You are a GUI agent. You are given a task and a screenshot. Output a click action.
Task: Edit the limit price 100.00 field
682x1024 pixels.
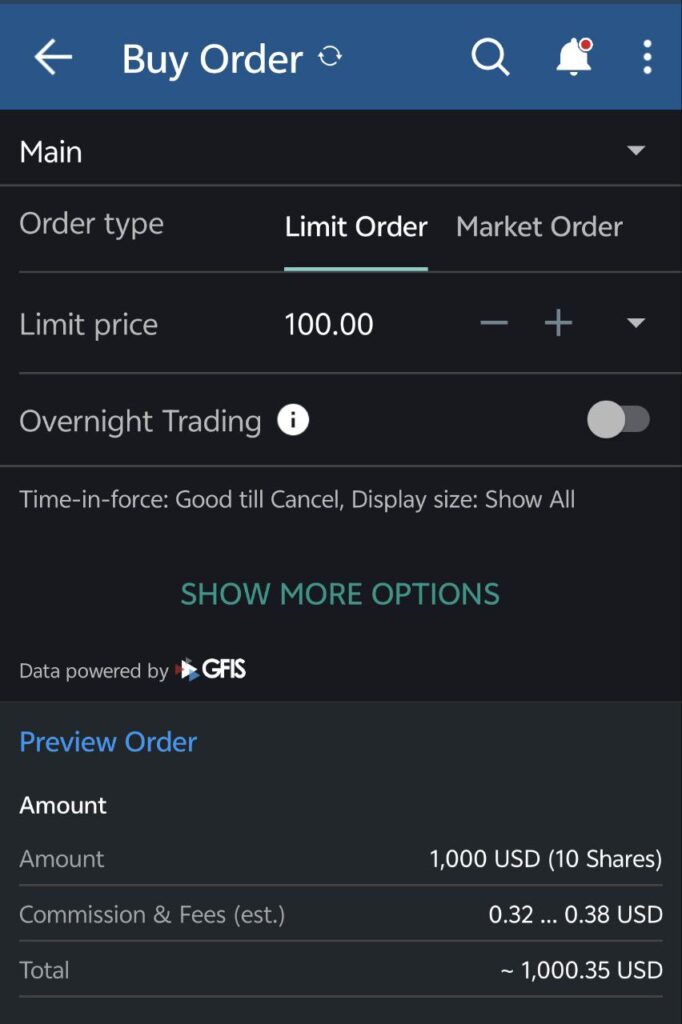[329, 324]
